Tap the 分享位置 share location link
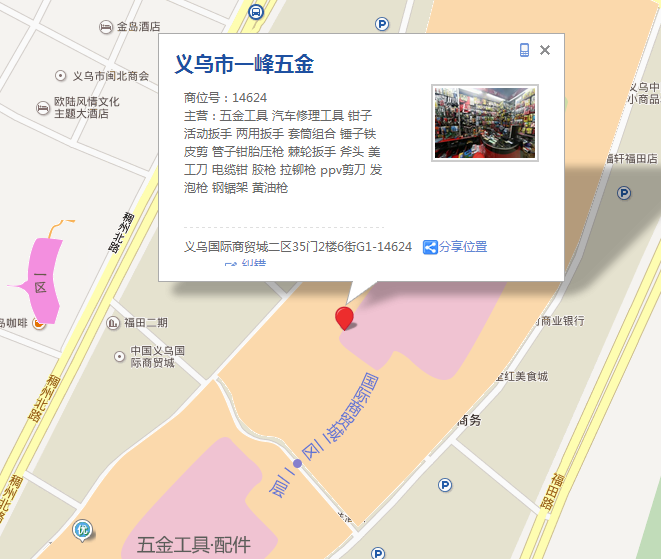This screenshot has height=559, width=661. point(455,247)
